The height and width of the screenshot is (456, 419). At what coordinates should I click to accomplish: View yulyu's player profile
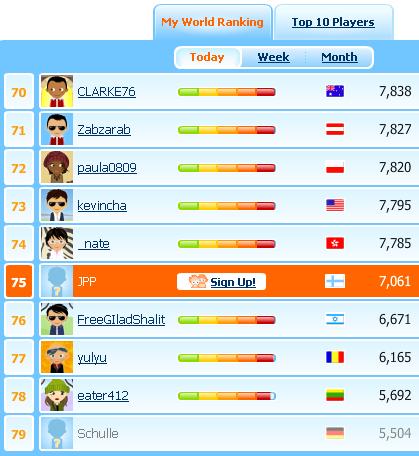click(92, 358)
